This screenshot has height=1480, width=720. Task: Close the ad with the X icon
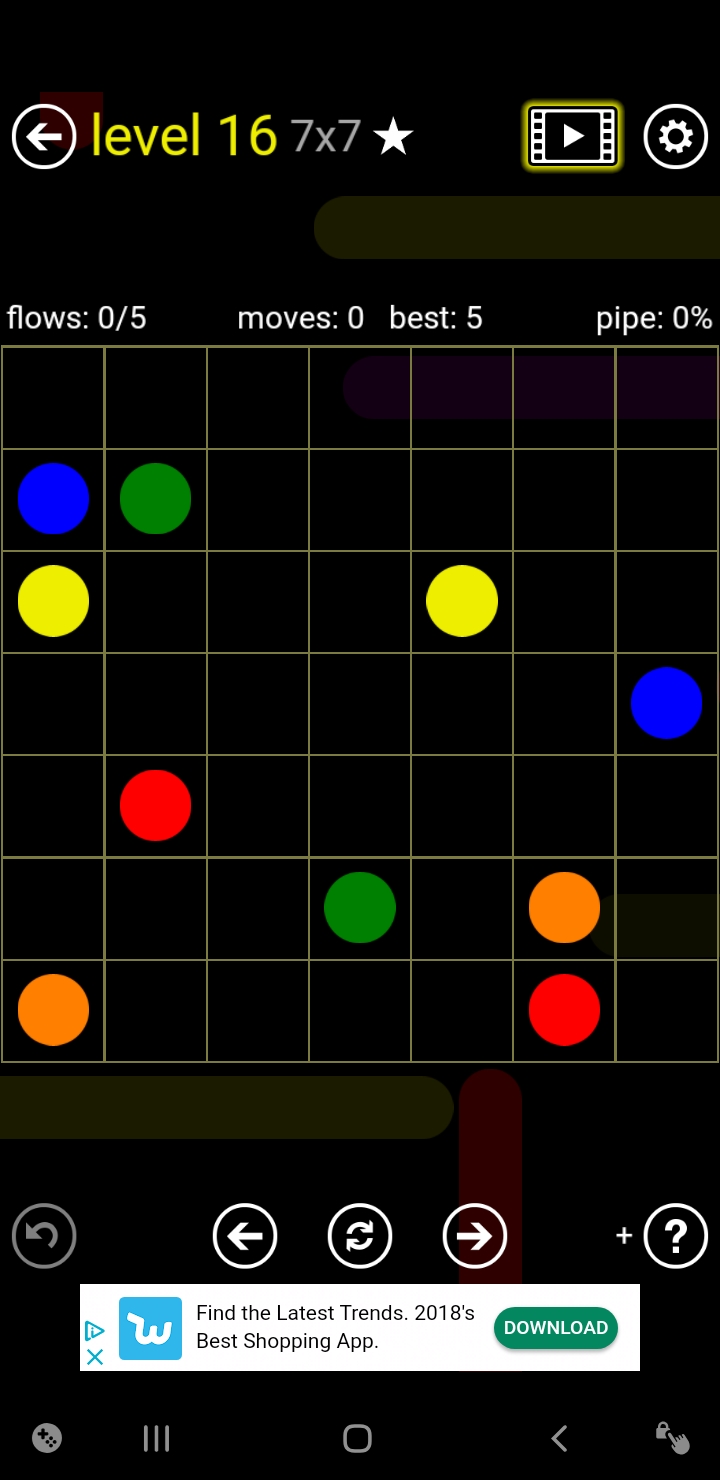(x=95, y=1357)
